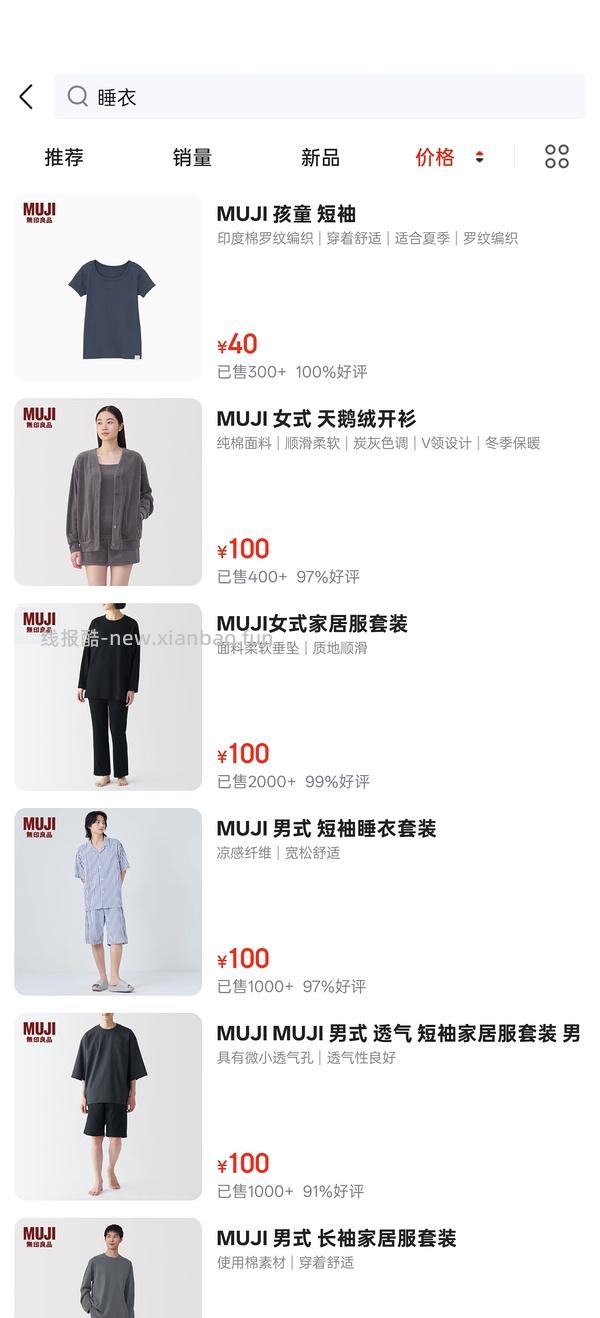Go back using the arrow icon

coord(26,97)
